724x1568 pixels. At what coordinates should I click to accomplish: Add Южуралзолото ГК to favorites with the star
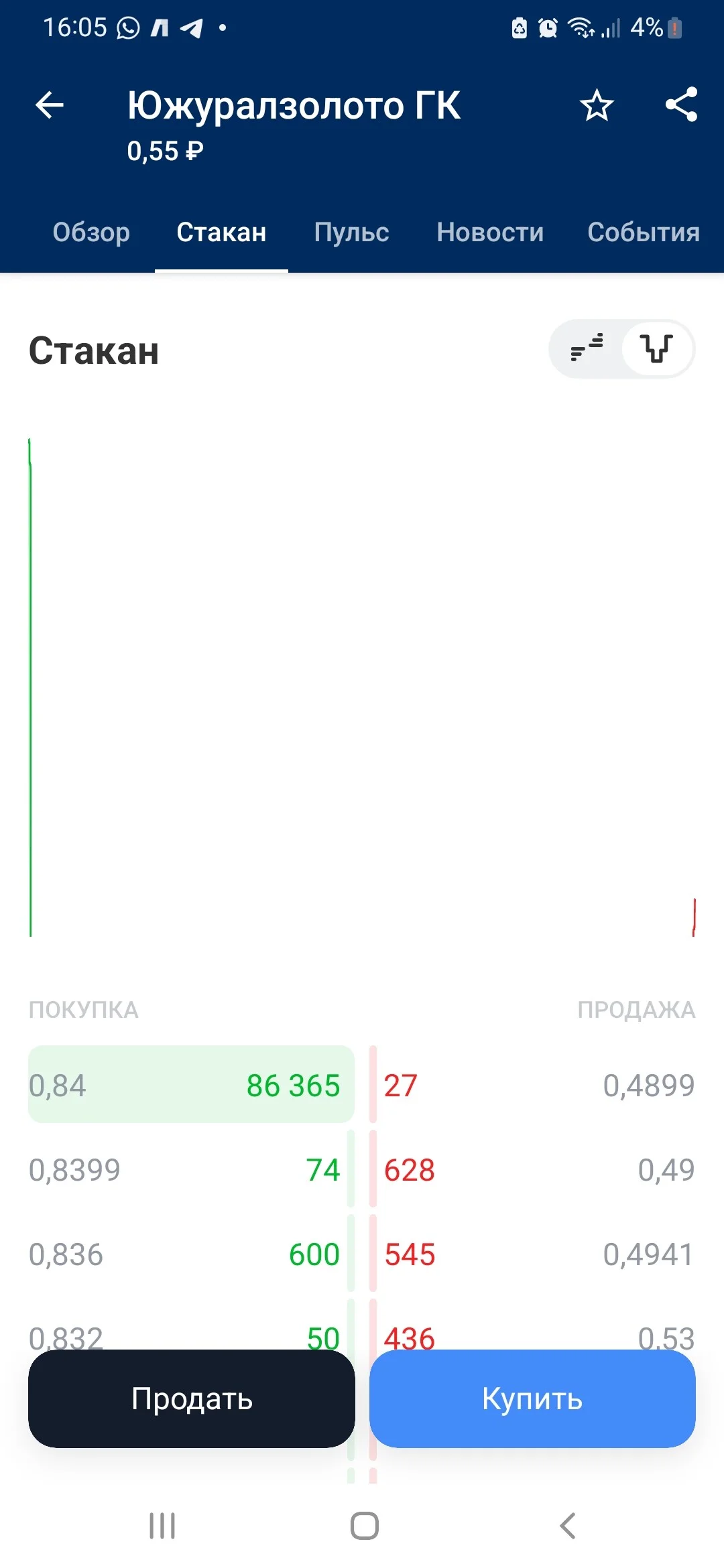coord(597,105)
